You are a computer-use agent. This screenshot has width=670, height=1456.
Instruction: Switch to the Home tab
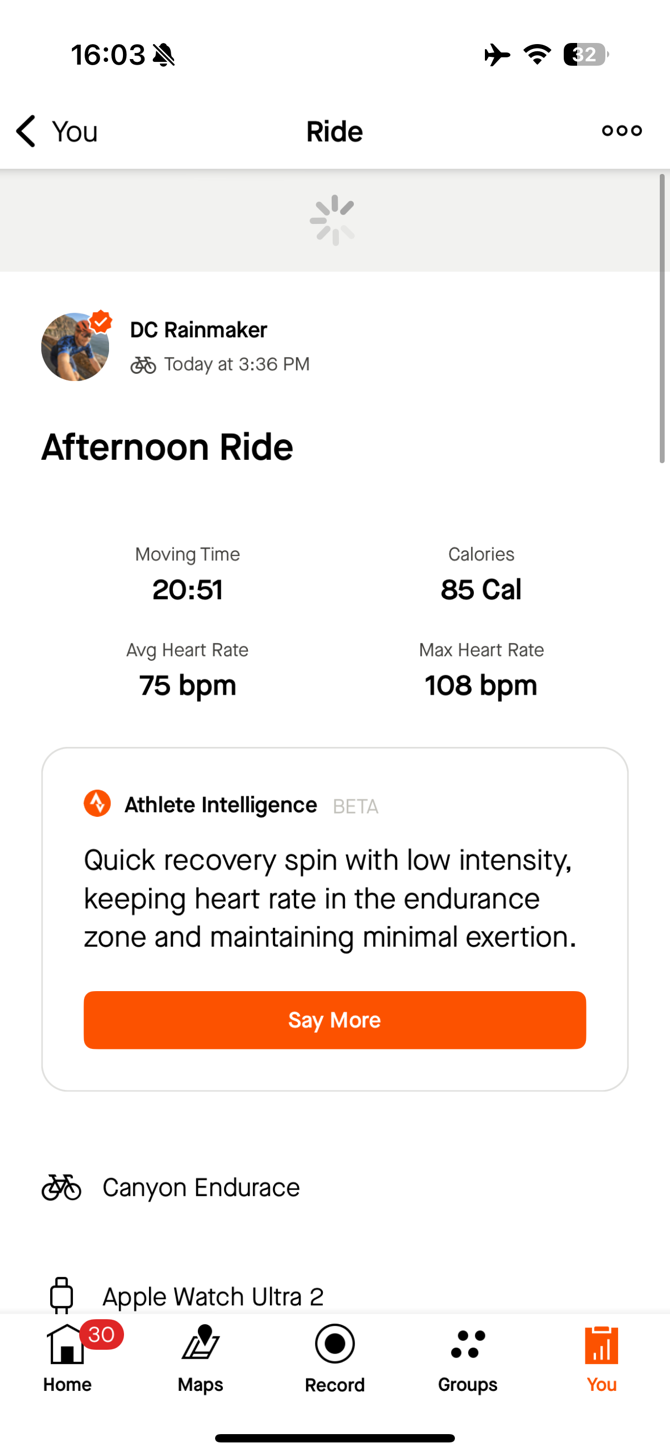click(67, 1358)
